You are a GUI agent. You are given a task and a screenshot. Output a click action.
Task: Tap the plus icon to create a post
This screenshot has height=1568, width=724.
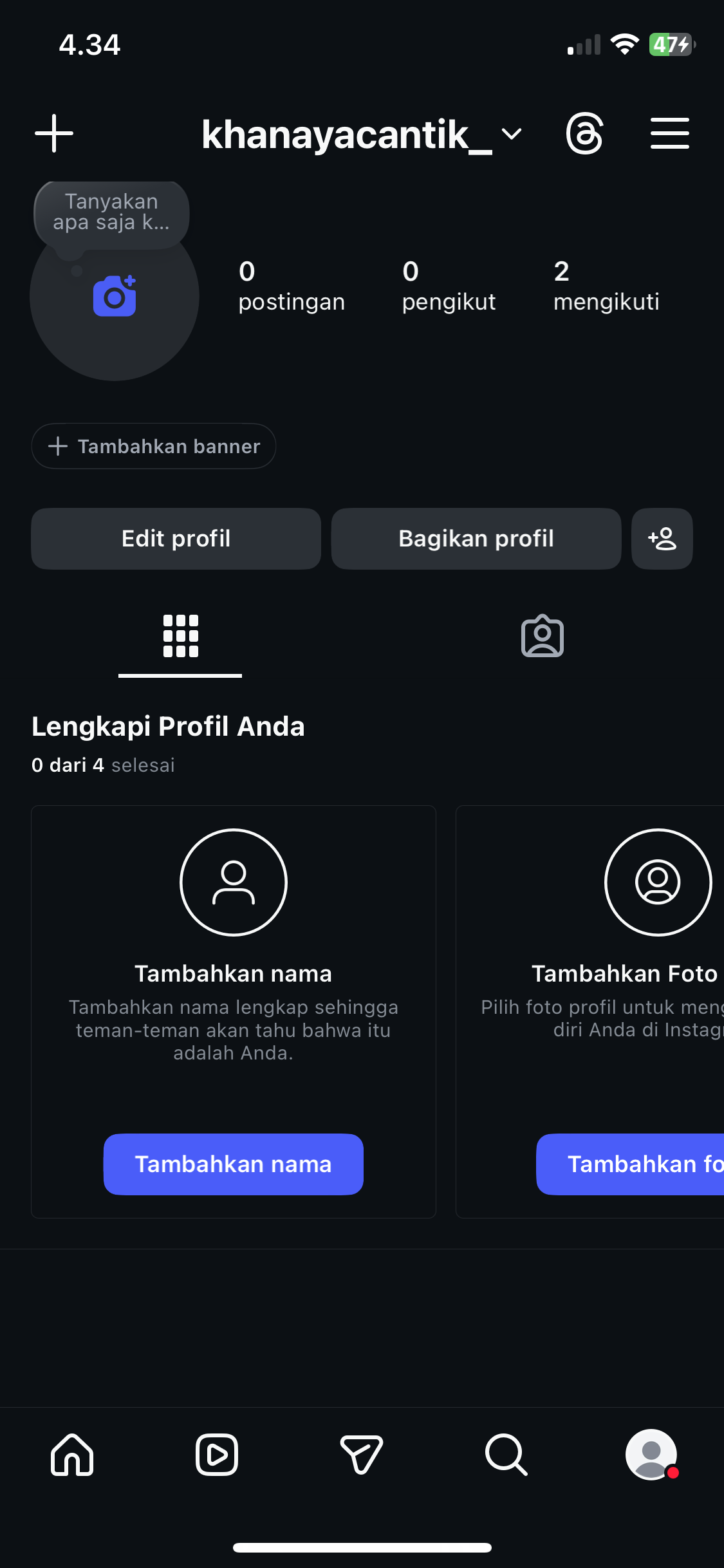[54, 133]
